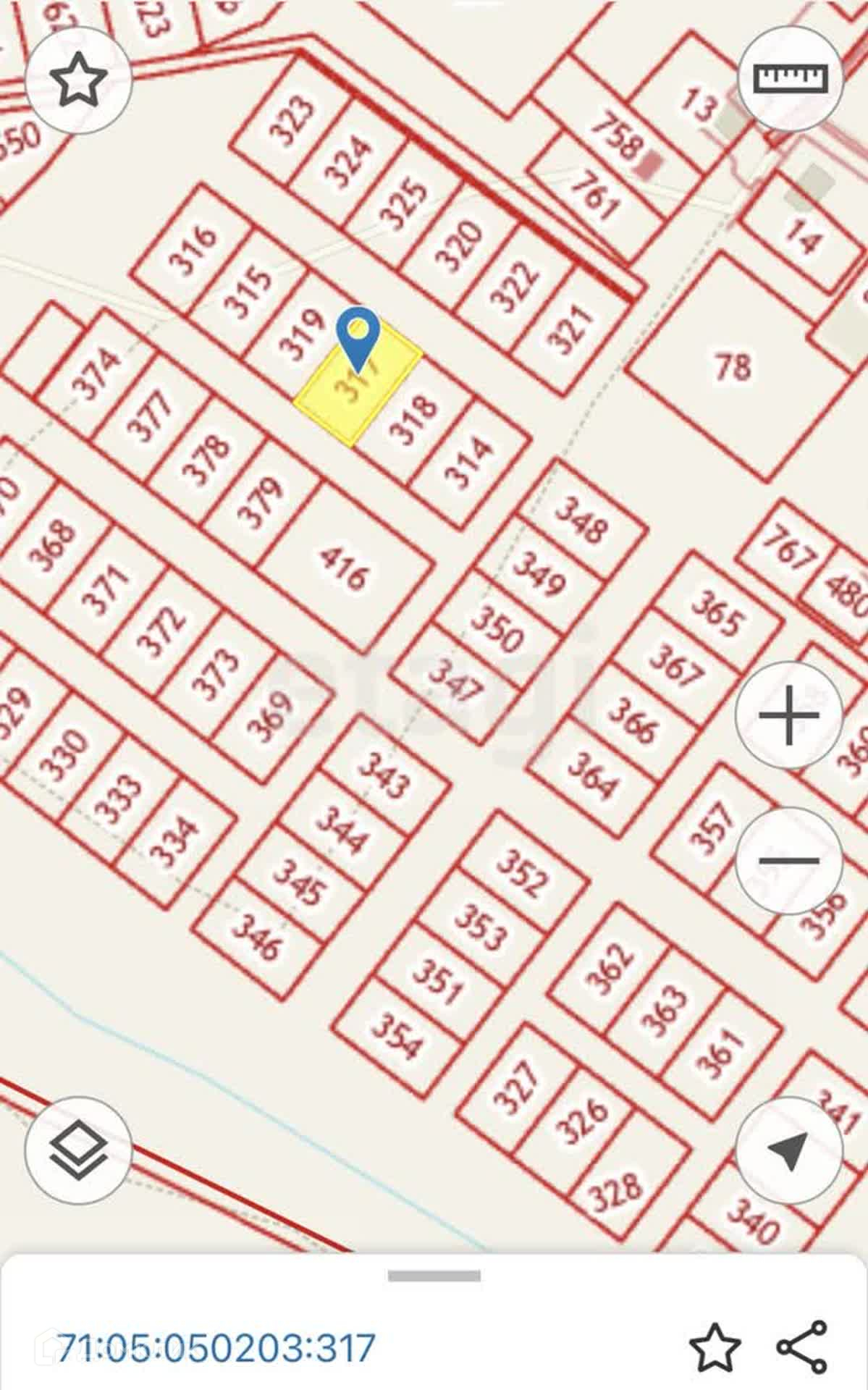
Task: Open the map layers selector
Action: tap(78, 1150)
